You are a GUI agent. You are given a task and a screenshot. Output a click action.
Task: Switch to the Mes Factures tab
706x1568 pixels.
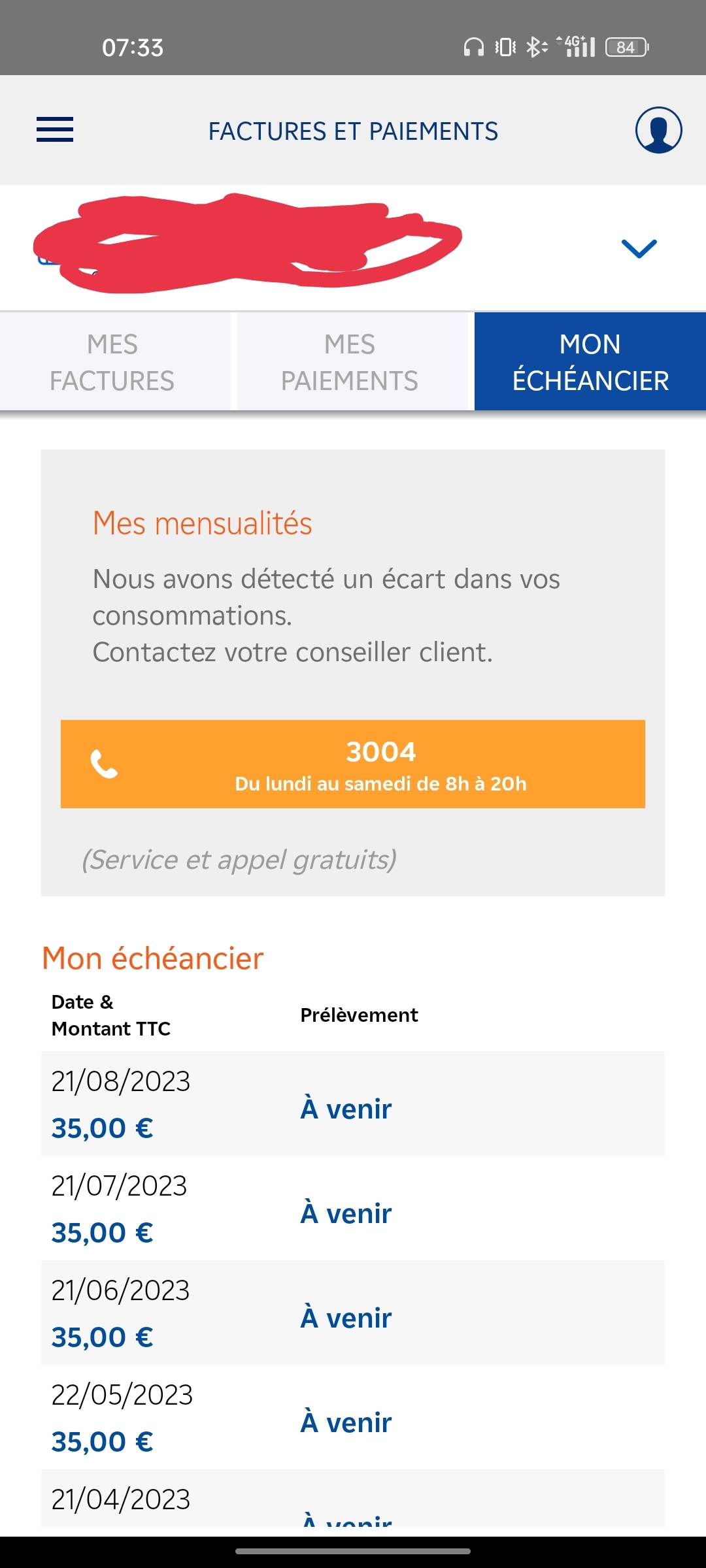[x=112, y=363]
